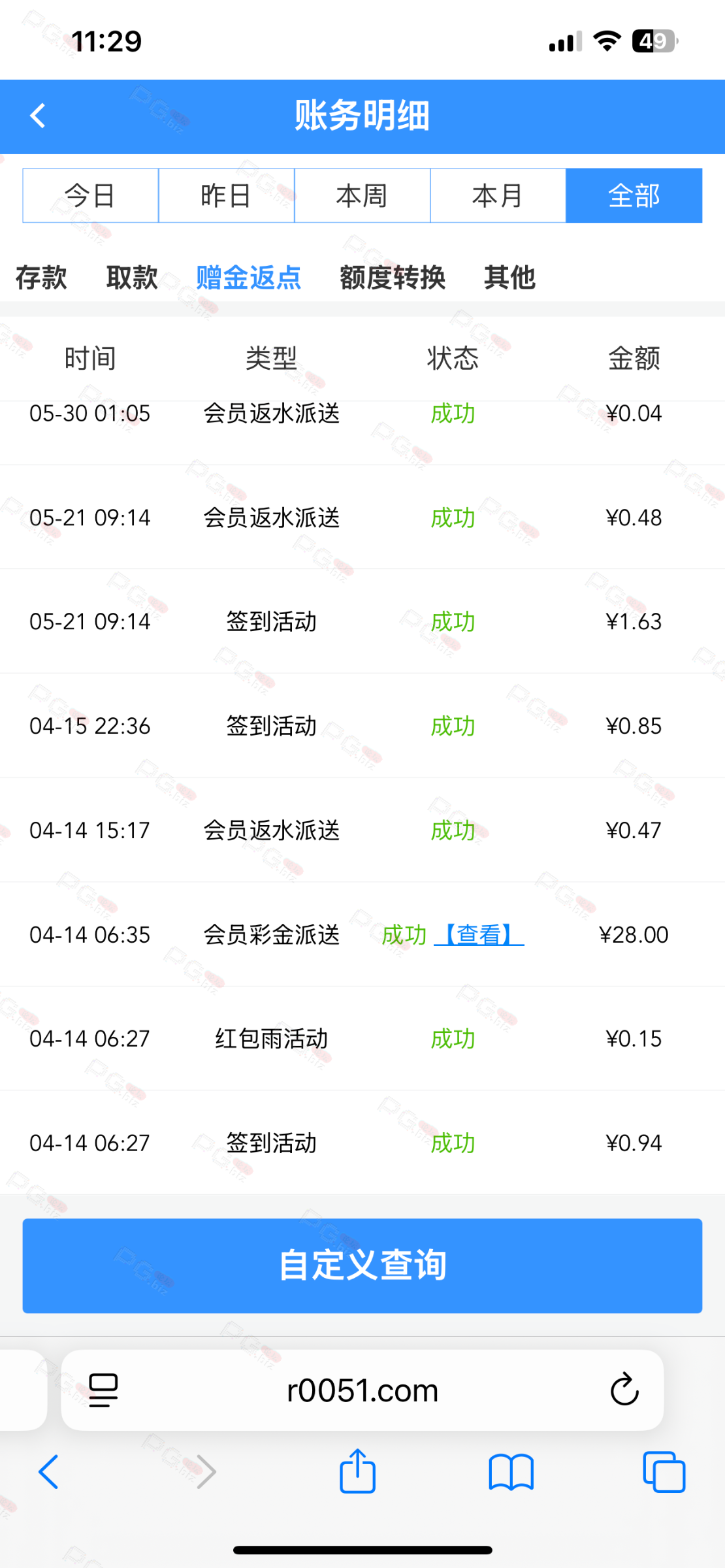Open the 取款 category
Screen dimensions: 725x1568
tap(132, 278)
